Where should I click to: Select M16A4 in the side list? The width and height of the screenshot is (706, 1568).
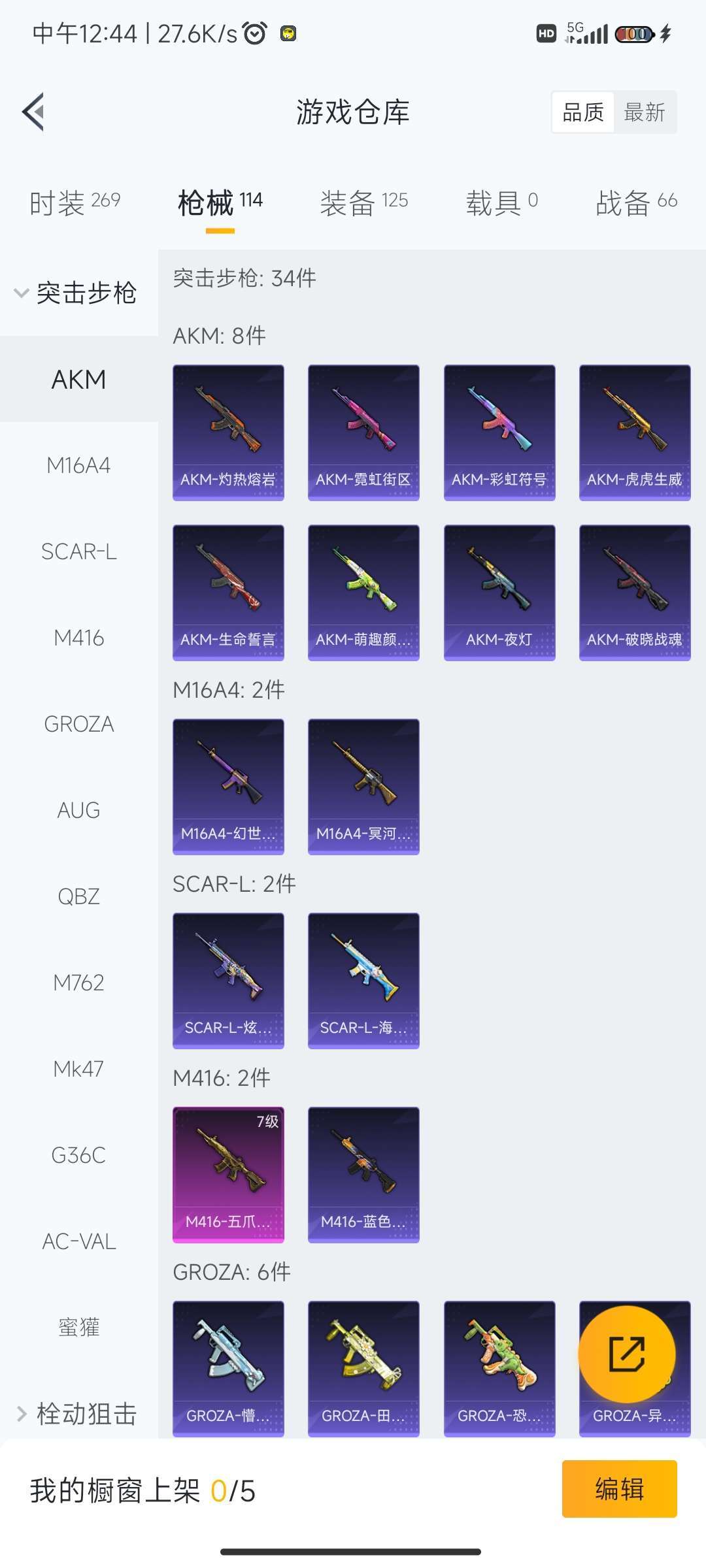[79, 465]
